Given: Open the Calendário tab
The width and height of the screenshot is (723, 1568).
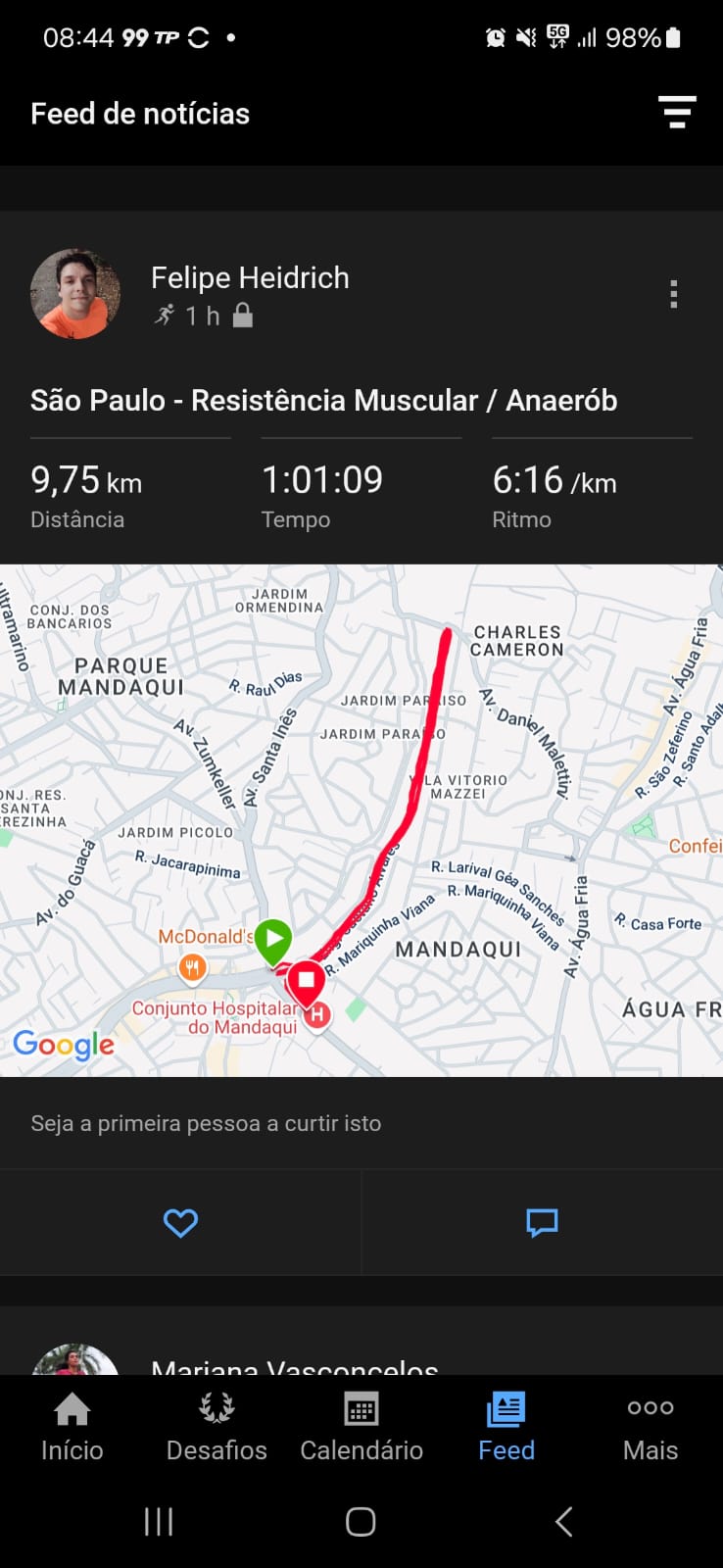Looking at the screenshot, I should [x=361, y=1427].
